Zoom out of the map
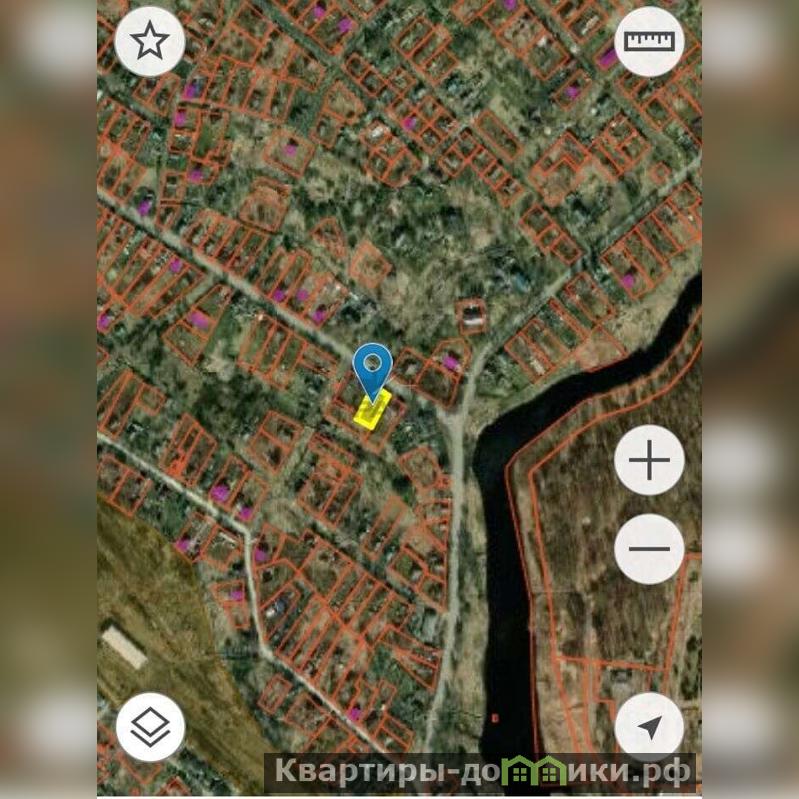Image resolution: width=799 pixels, height=799 pixels. click(649, 548)
